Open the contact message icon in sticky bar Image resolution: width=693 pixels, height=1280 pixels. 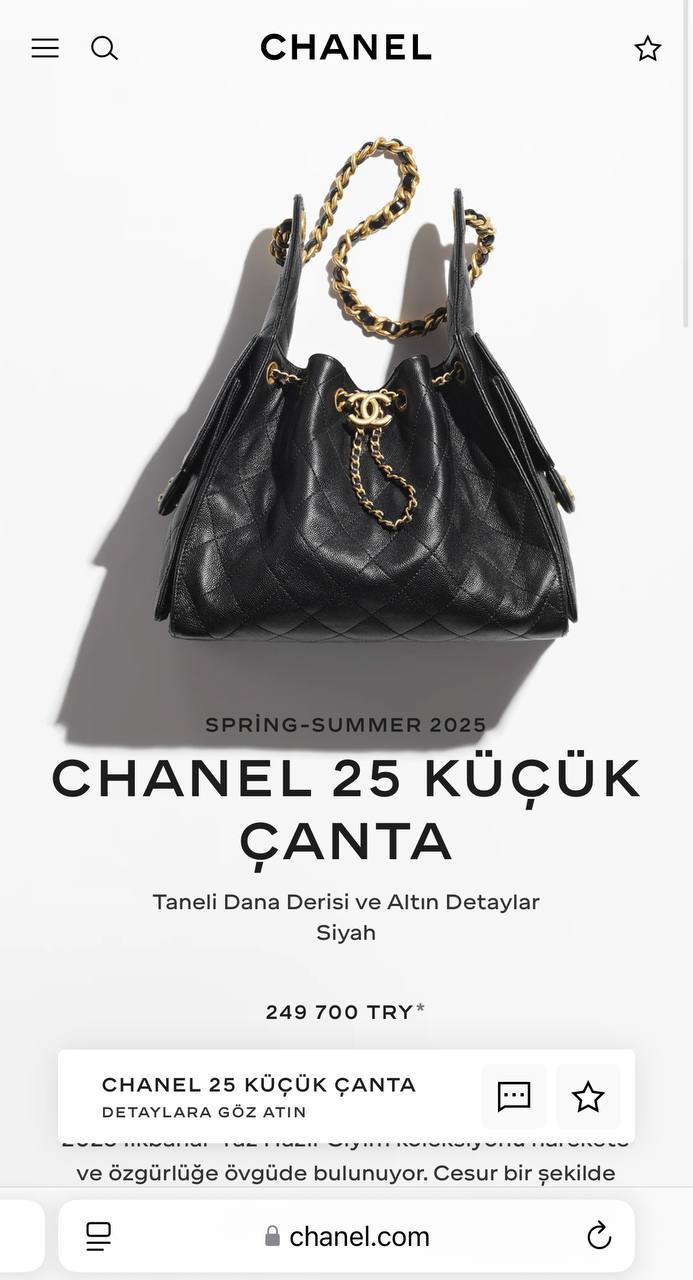click(x=514, y=1097)
